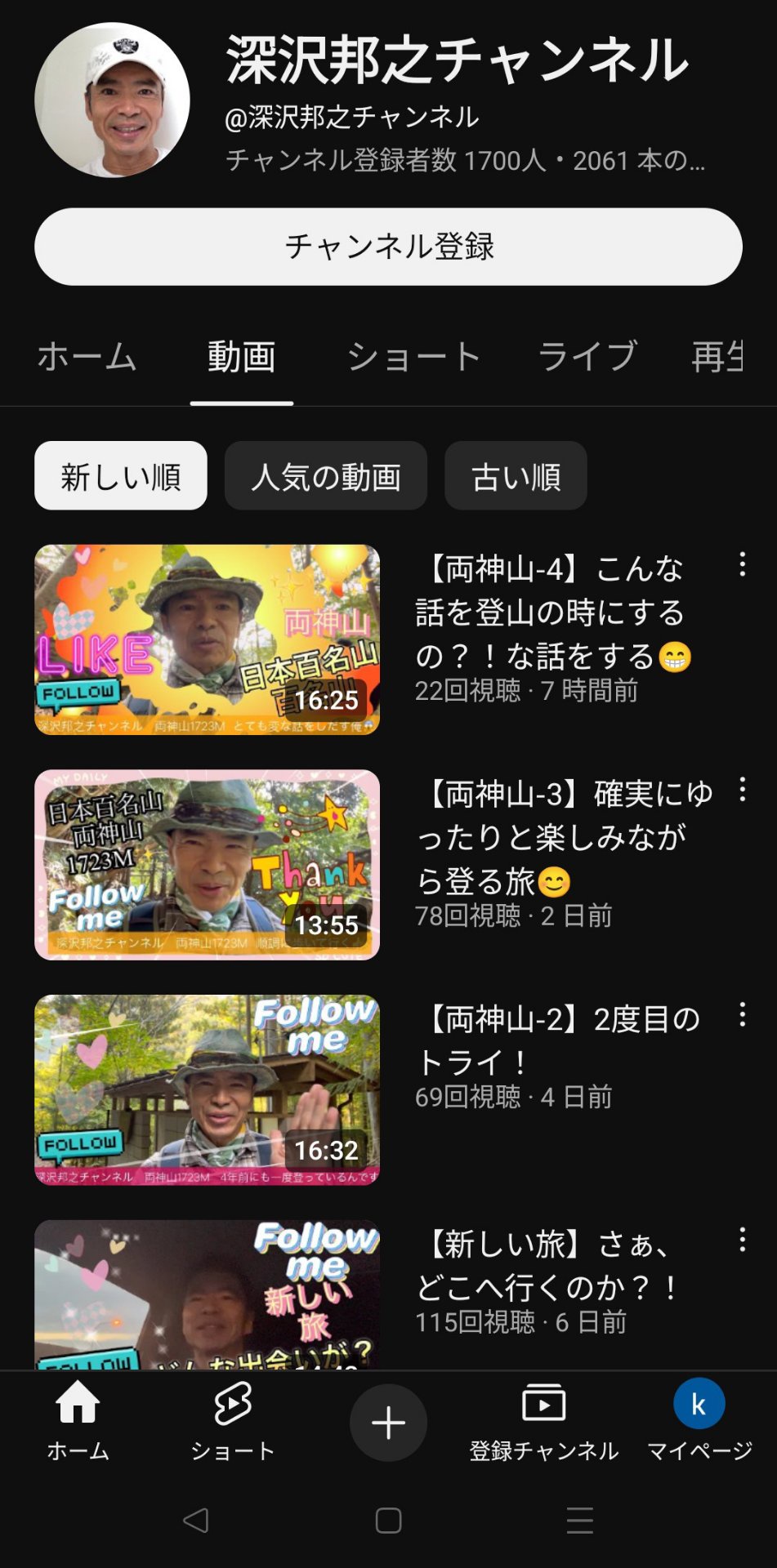The image size is (777, 1568).
Task: Open the 【両神山-4】 video thumbnail
Action: pos(207,639)
